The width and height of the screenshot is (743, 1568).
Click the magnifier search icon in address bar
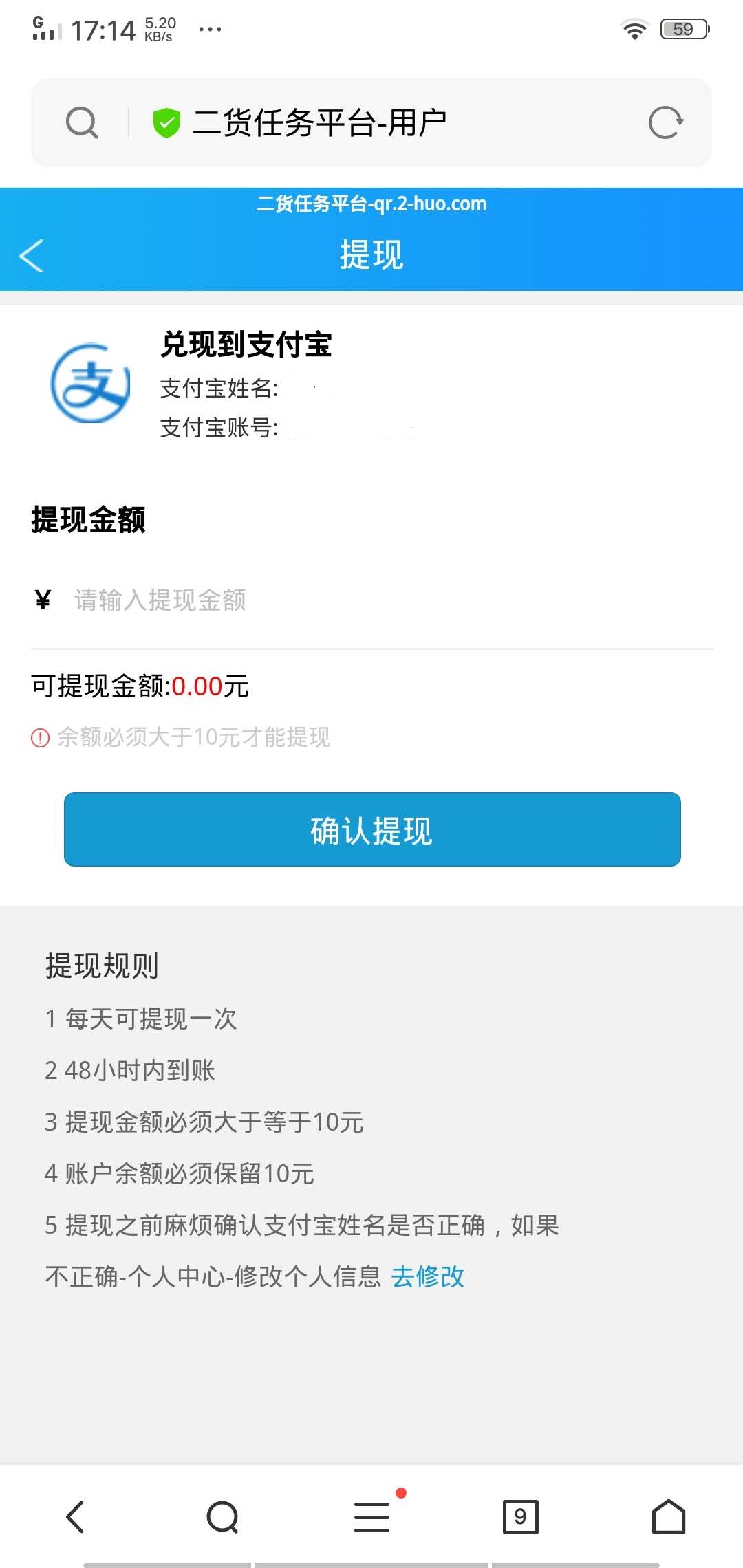click(x=83, y=122)
